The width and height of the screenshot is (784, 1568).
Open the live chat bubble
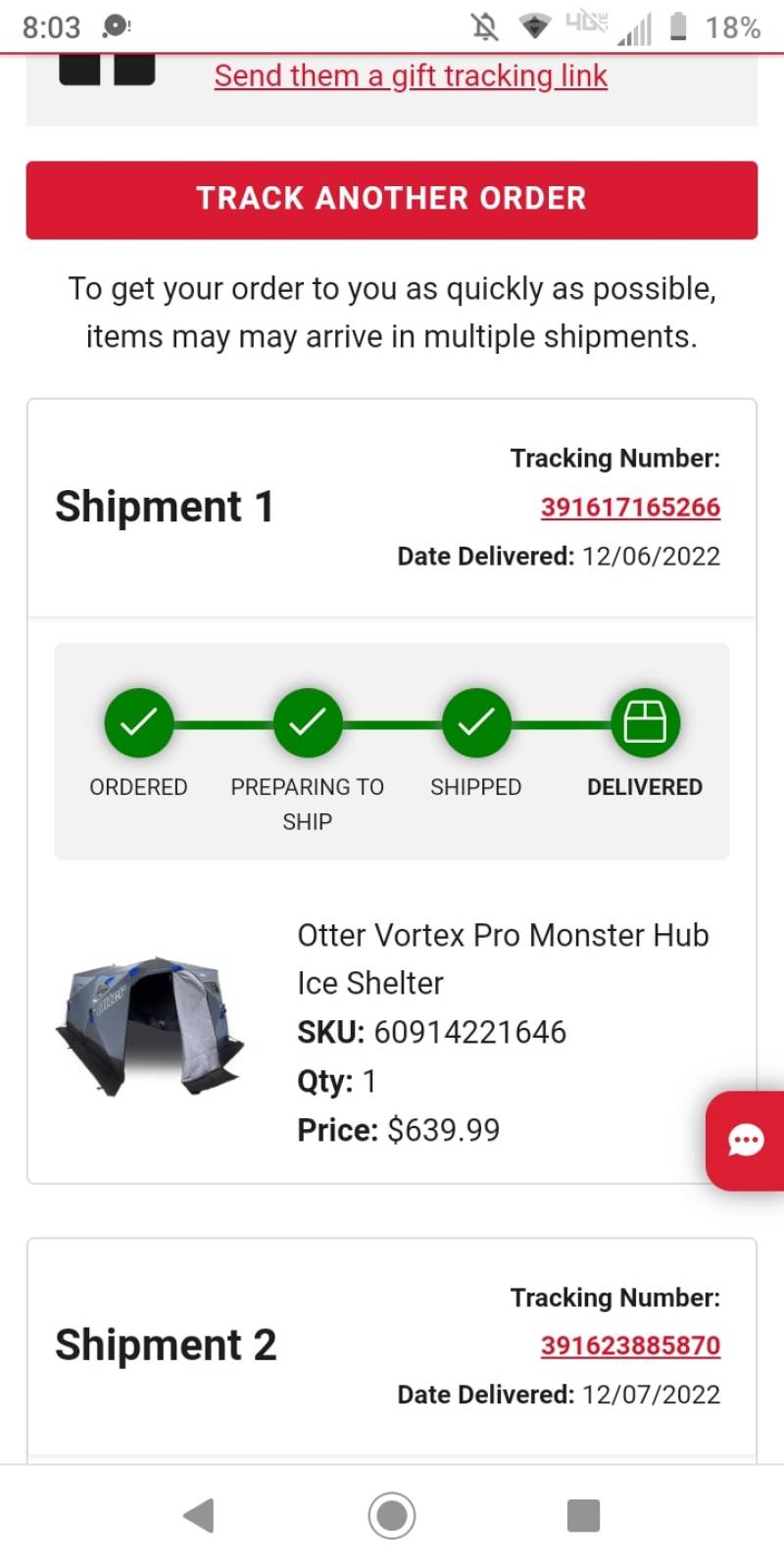pos(746,1141)
